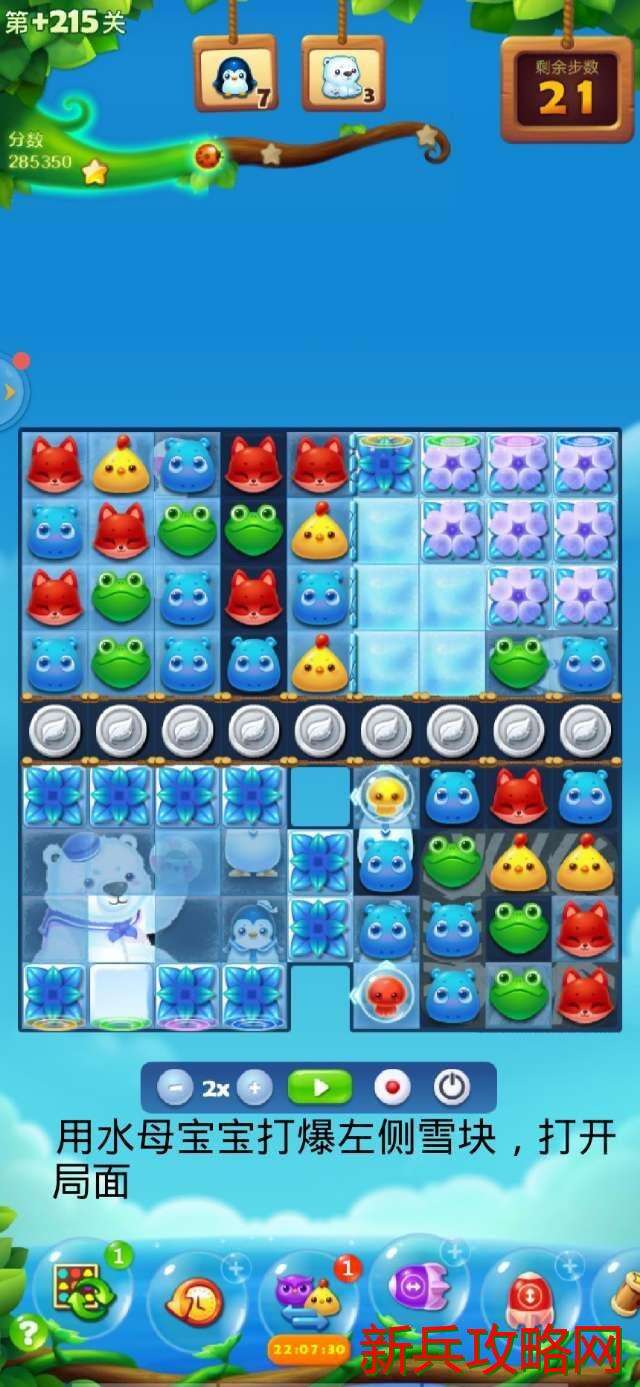Start recording with the red dot button
This screenshot has height=1387, width=640.
[391, 1087]
